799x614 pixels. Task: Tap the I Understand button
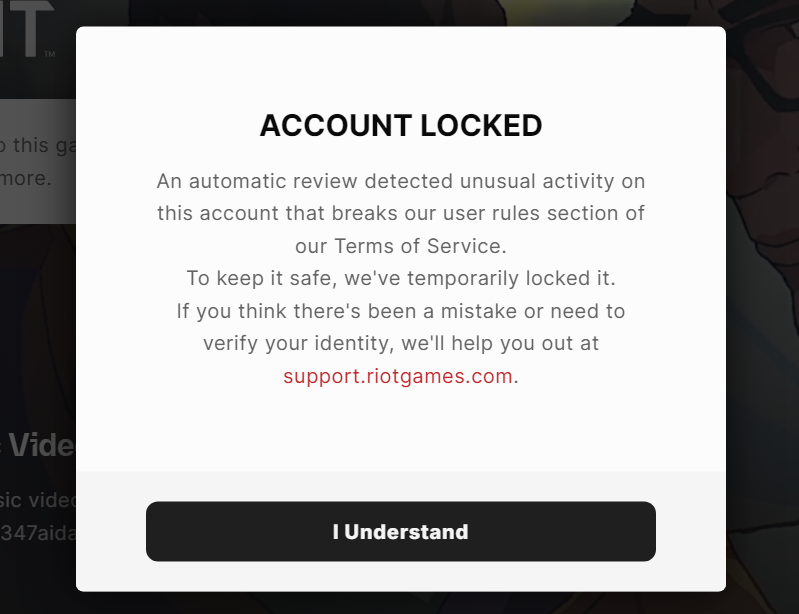click(x=400, y=531)
